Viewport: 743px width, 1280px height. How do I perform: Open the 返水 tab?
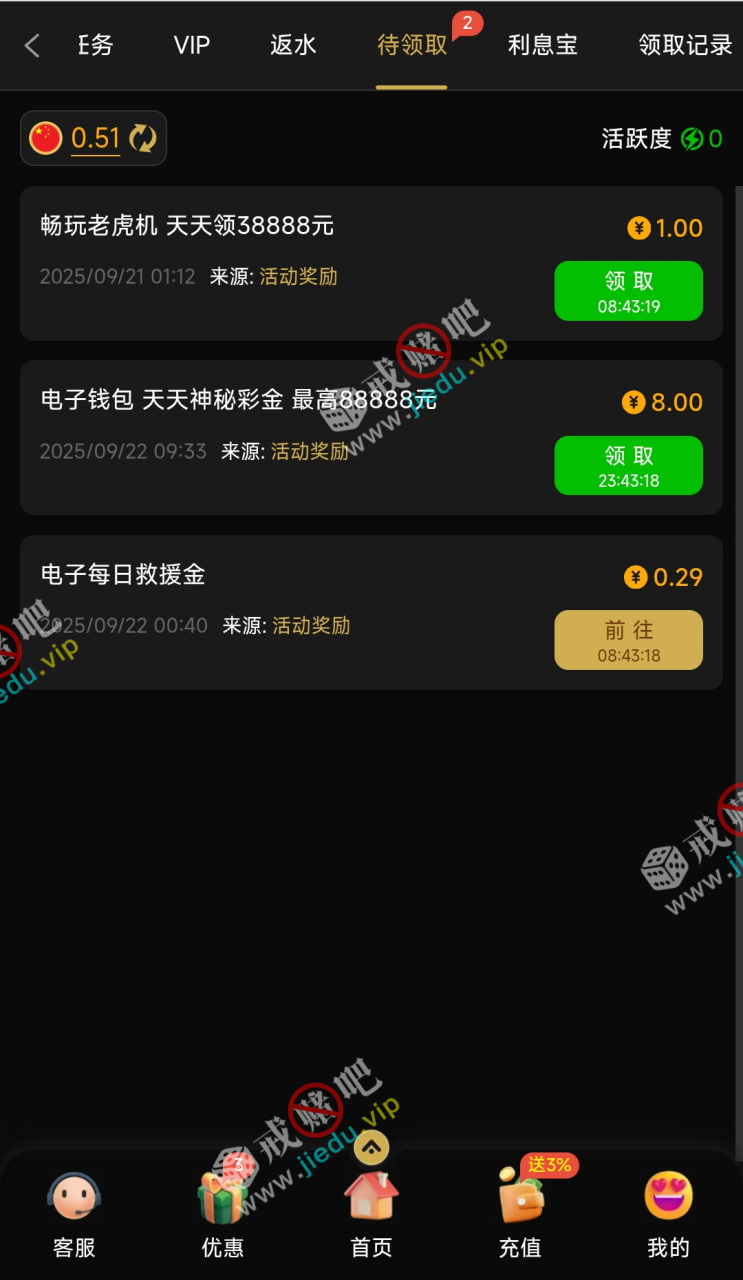coord(293,45)
